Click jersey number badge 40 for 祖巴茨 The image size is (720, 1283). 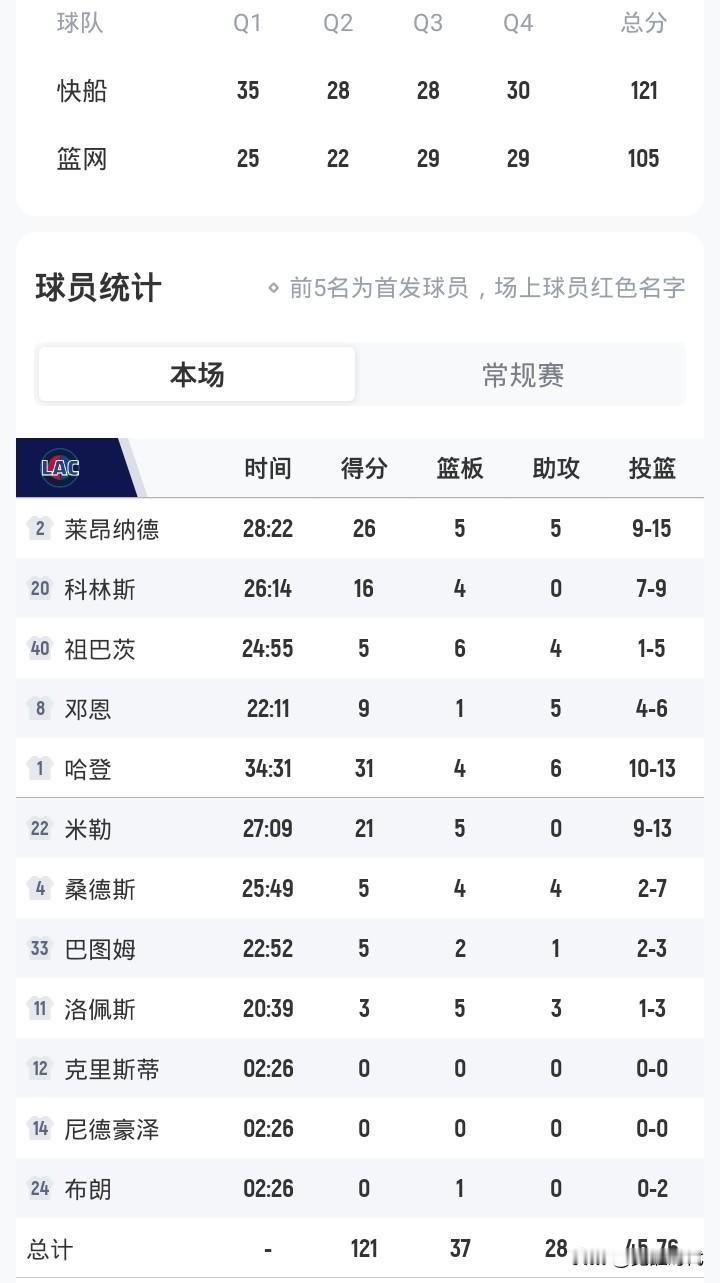38,649
